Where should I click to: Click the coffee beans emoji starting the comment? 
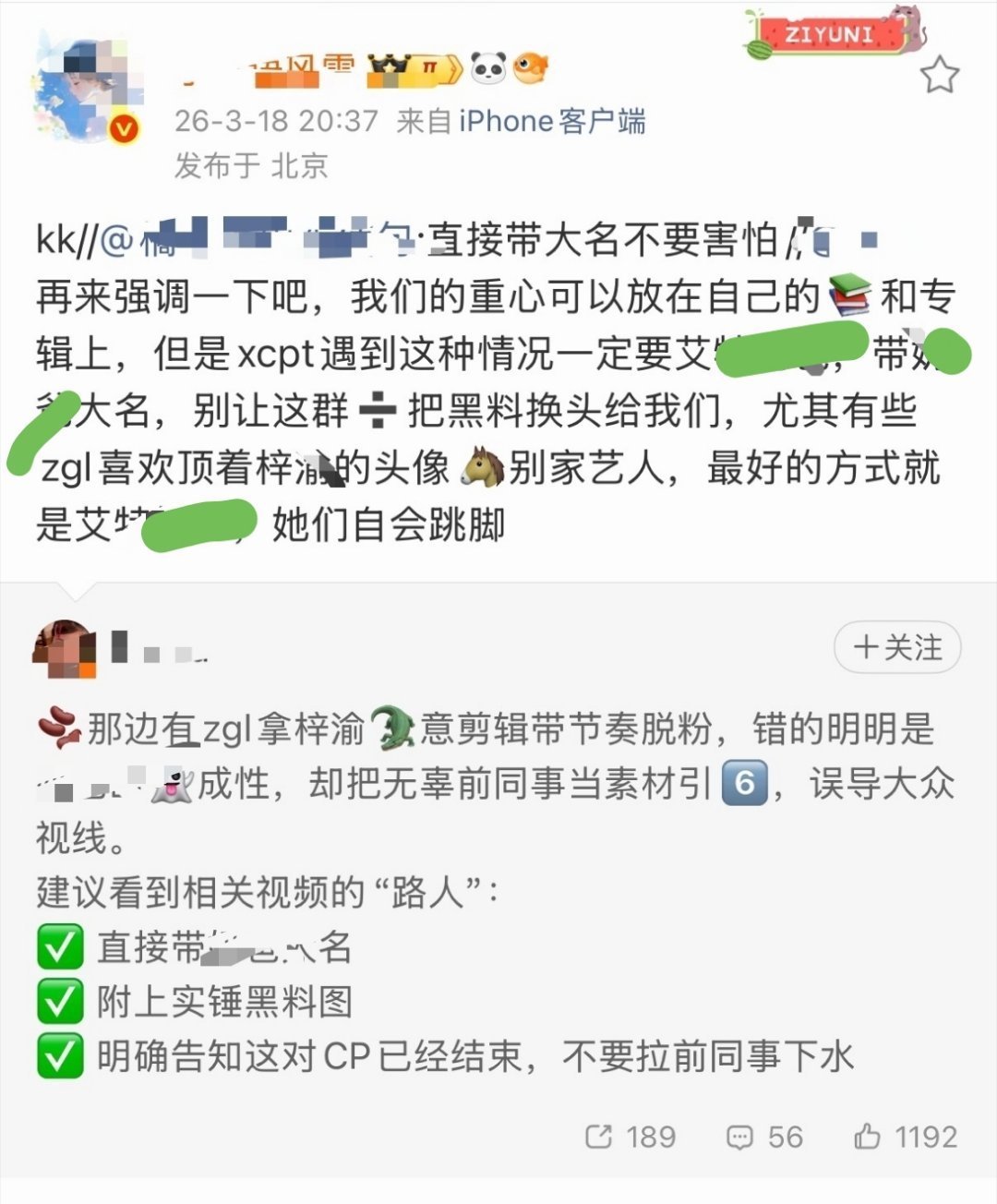click(57, 728)
